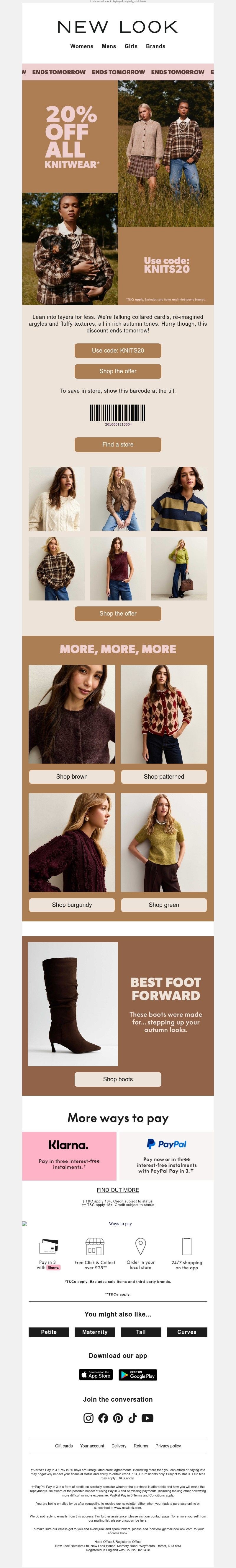
Task: Tap the Shop green button
Action: click(x=164, y=905)
